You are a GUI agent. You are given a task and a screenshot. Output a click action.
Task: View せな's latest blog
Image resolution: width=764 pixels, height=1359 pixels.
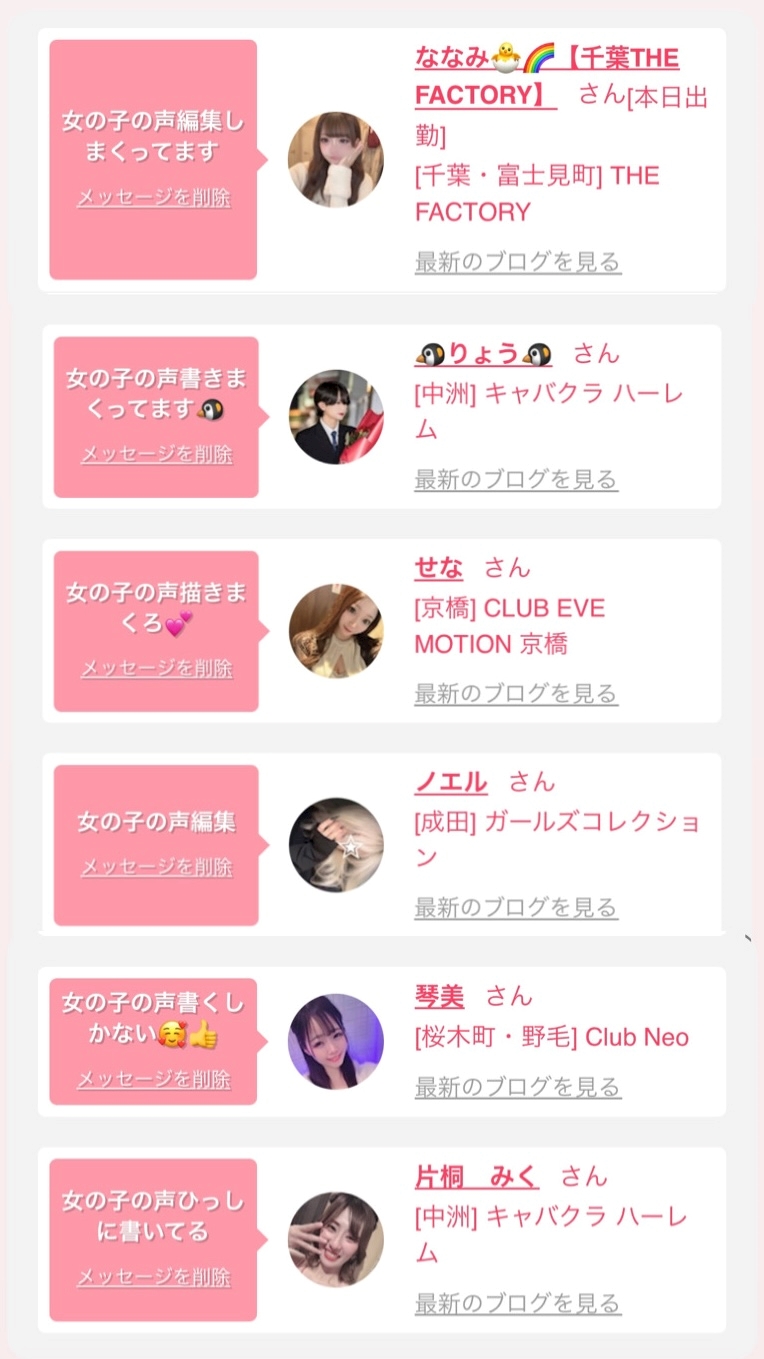click(x=516, y=693)
